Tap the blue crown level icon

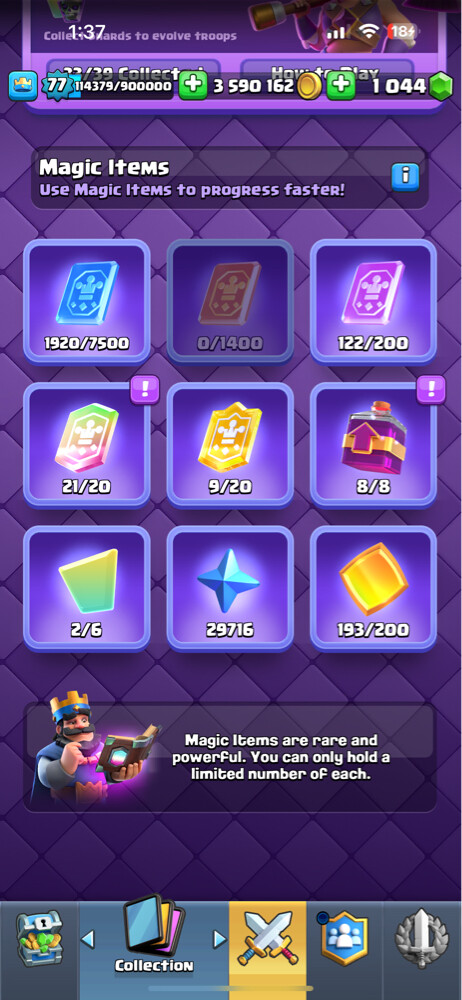(x=23, y=86)
